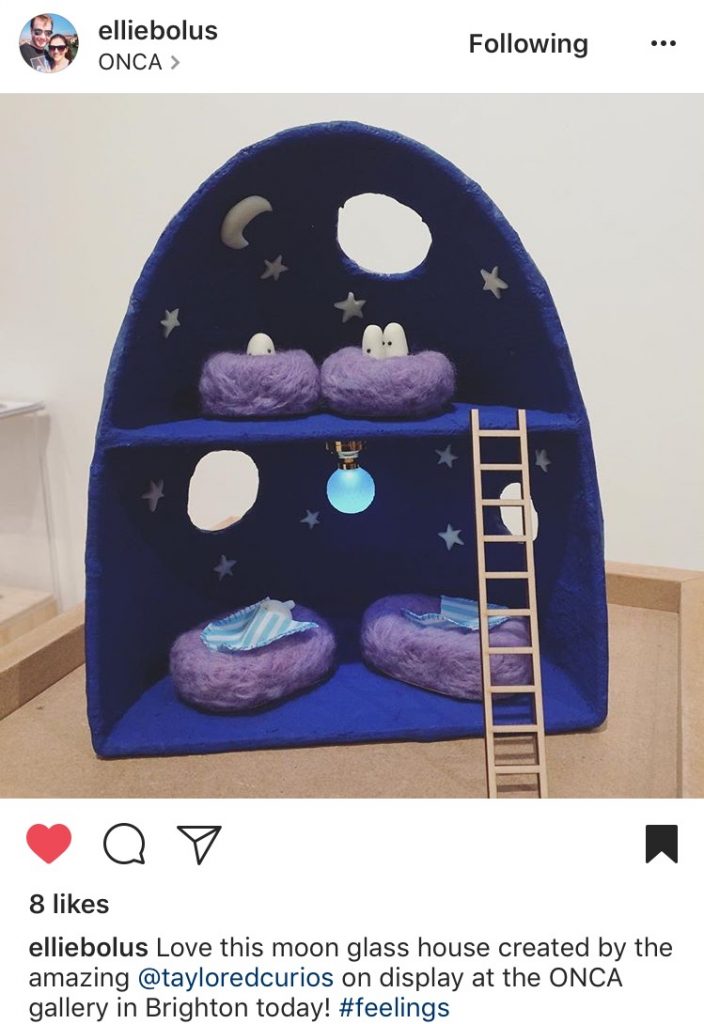Tap the moon glass house photo
The height and width of the screenshot is (1024, 704).
(x=352, y=446)
